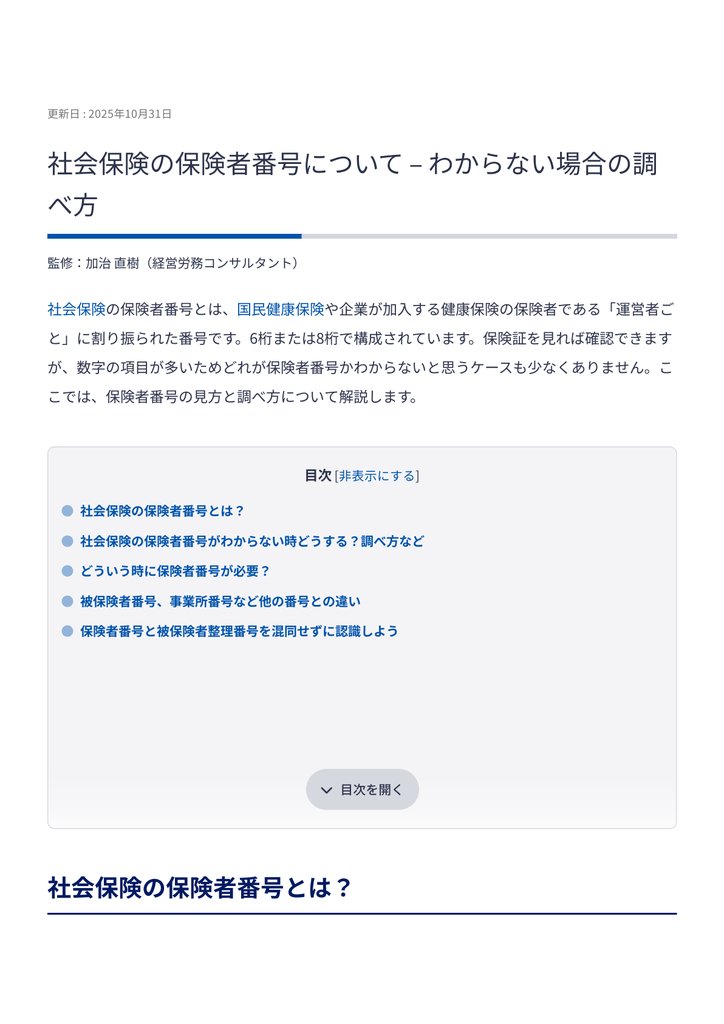
Task: Jump to 保険者番号がわからない時どうする？ section
Action: coord(252,541)
